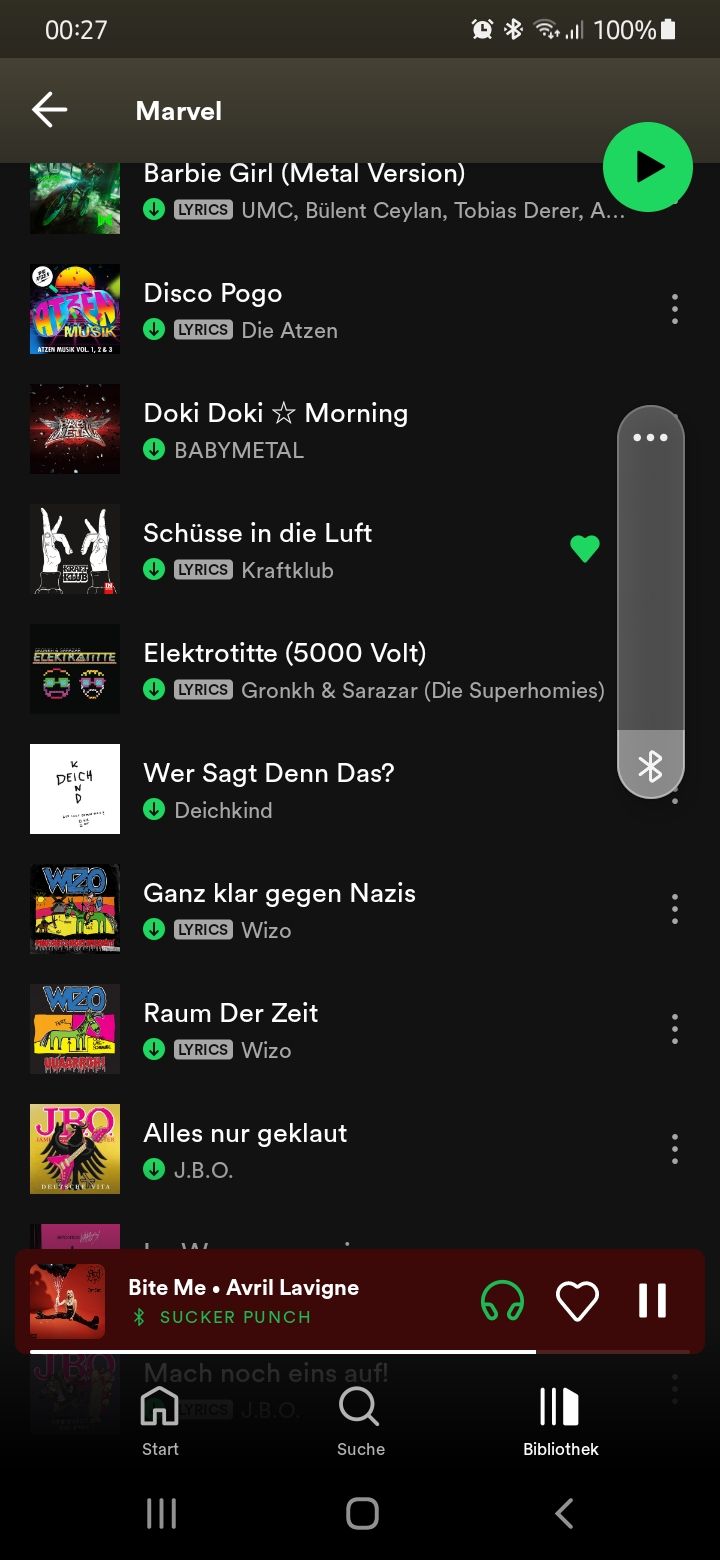The image size is (720, 1560).
Task: Switch to the Start tab
Action: pyautogui.click(x=160, y=1420)
